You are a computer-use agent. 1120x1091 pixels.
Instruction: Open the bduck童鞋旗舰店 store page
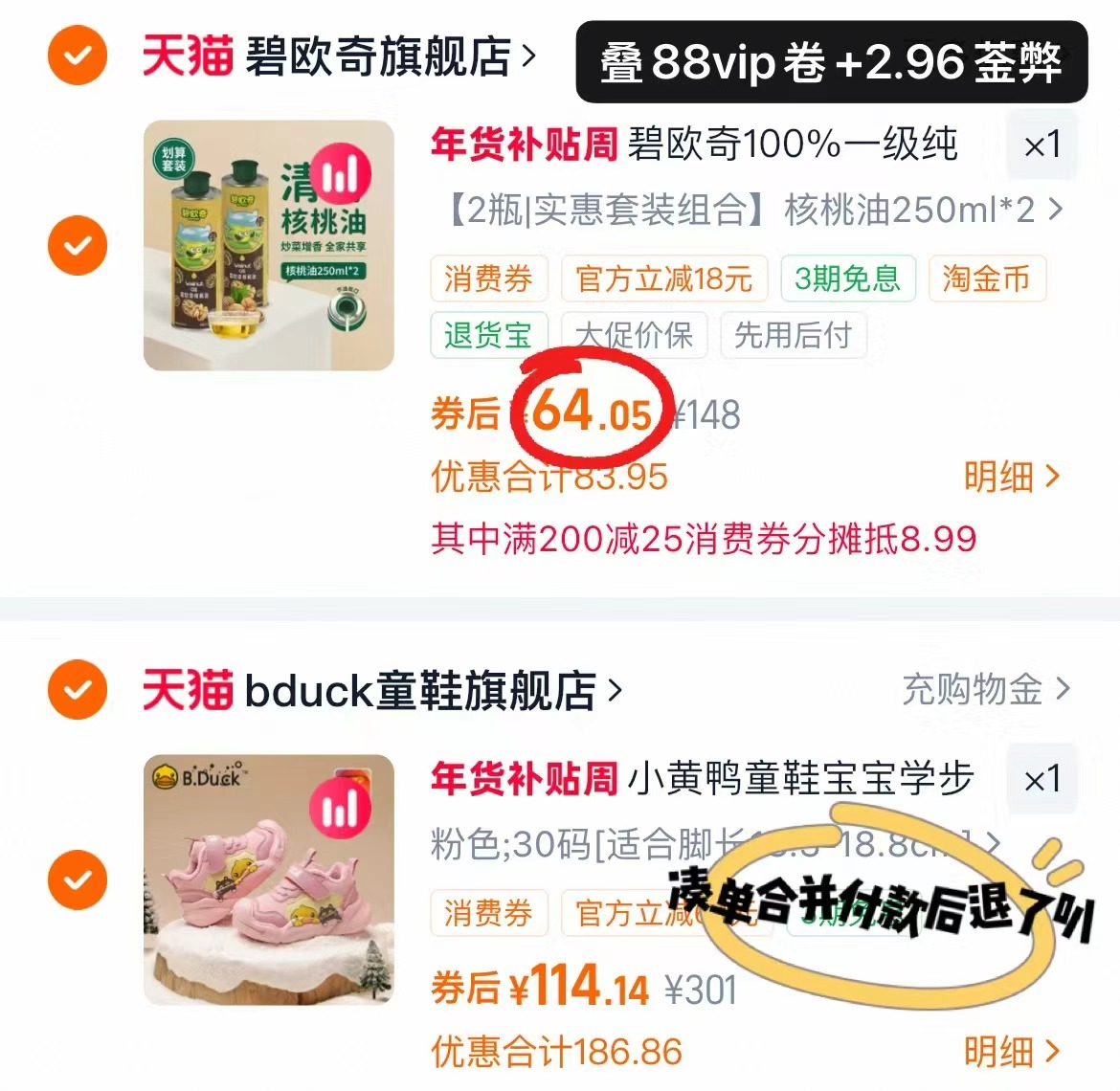pos(419,690)
